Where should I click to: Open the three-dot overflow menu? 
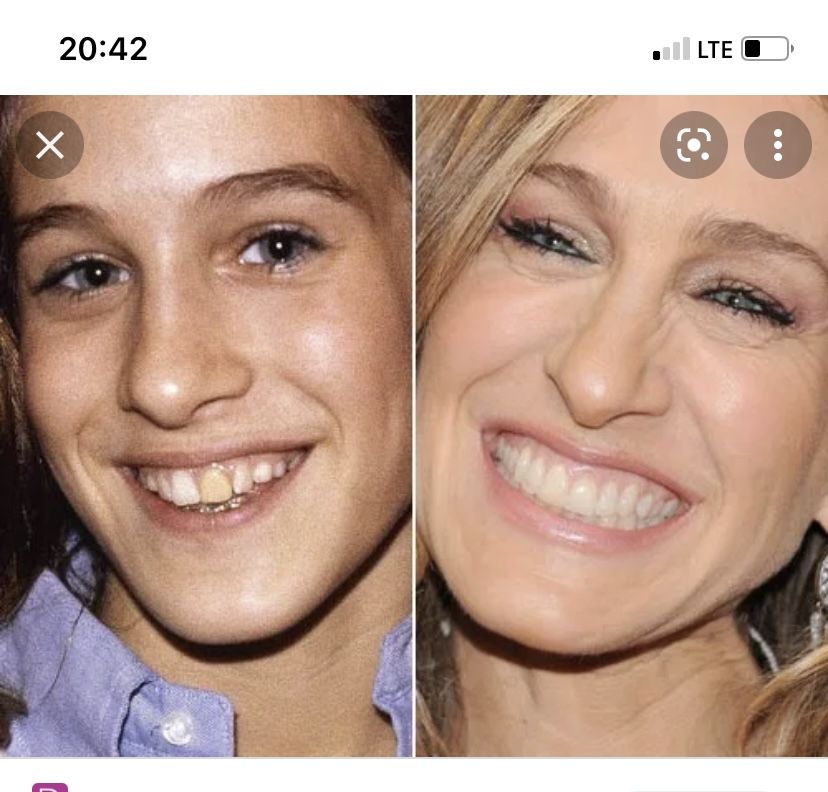pyautogui.click(x=777, y=145)
